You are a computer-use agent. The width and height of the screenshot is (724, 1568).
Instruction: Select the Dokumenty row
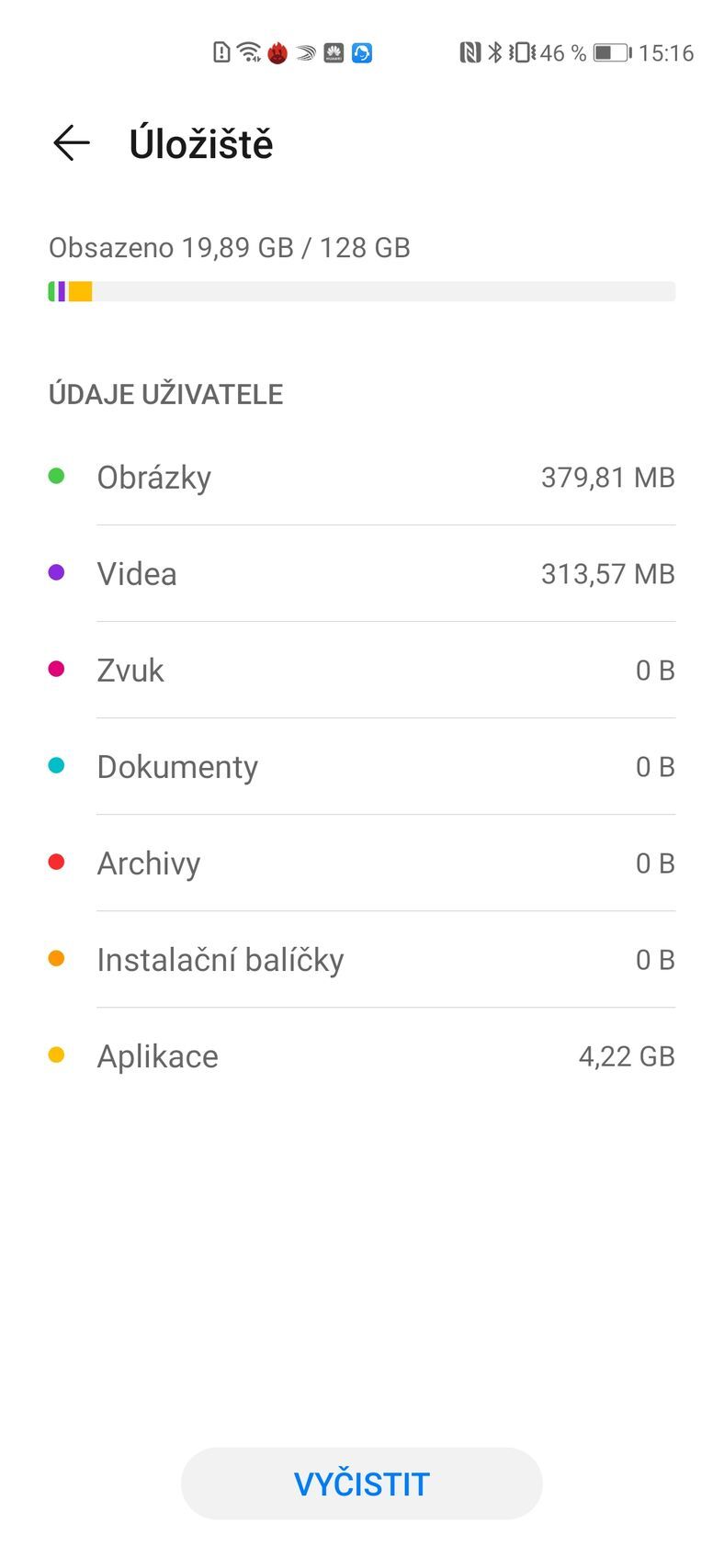(362, 766)
